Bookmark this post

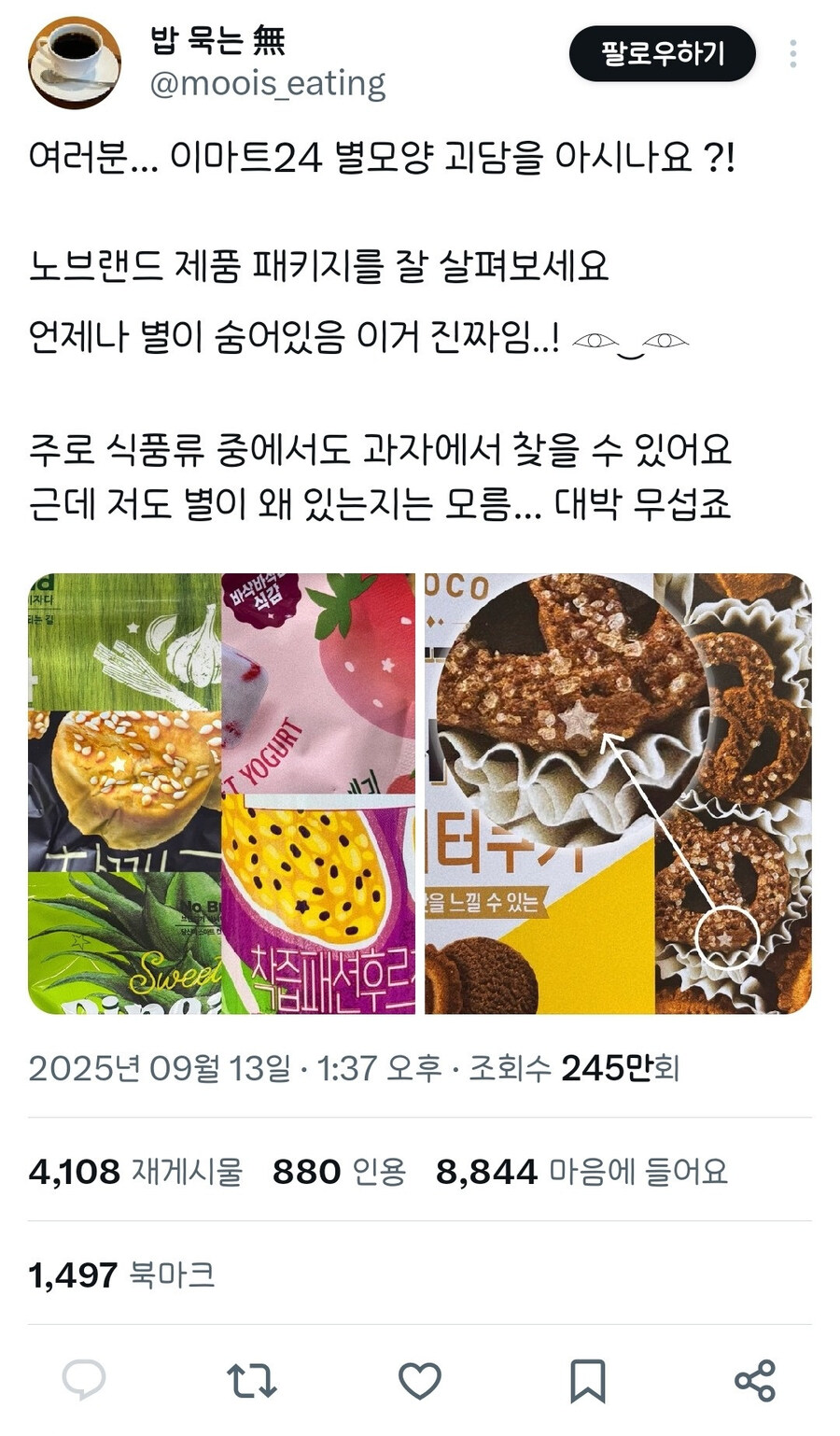click(588, 1380)
